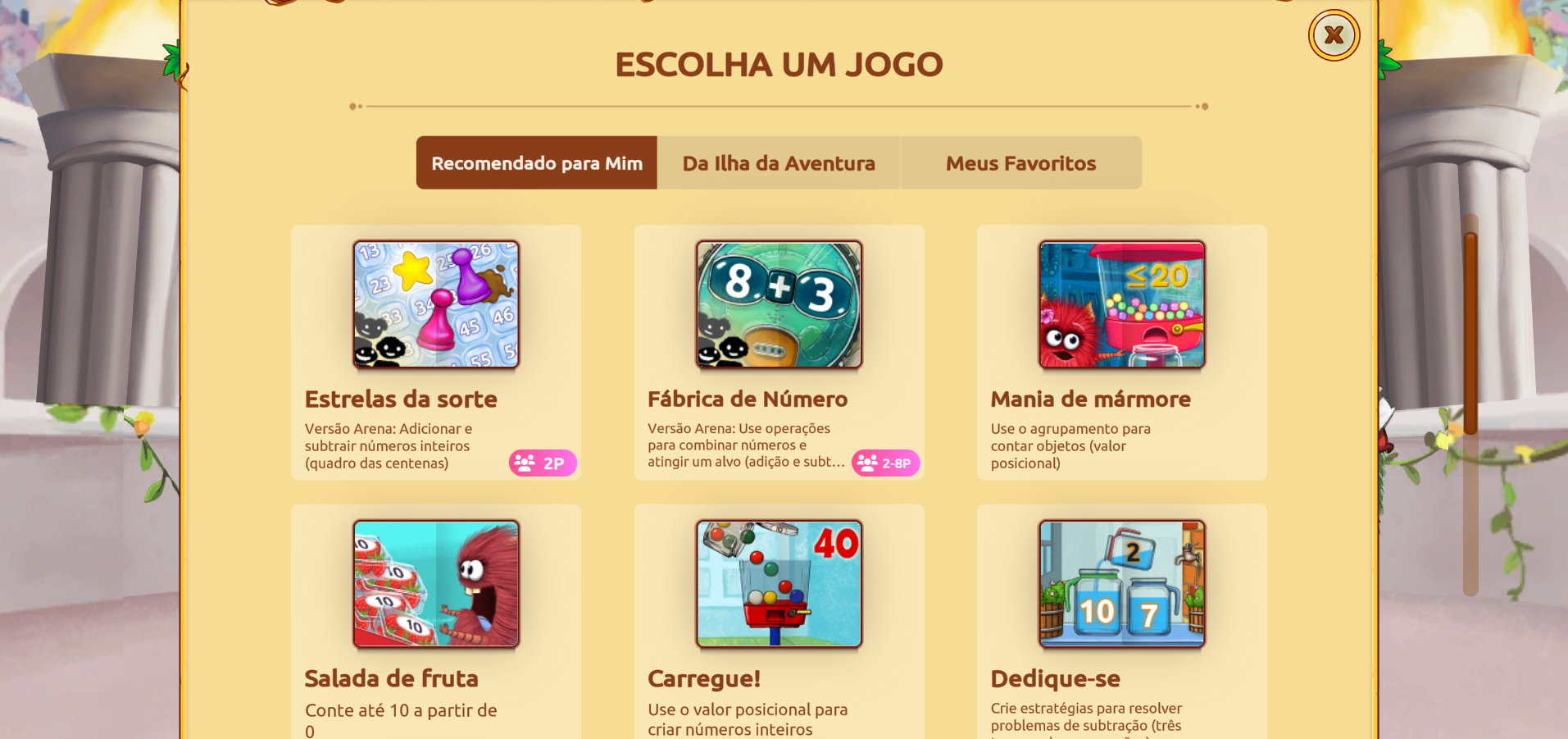Select the Recomendado para Mim tab
The image size is (1568, 739).
[x=537, y=163]
